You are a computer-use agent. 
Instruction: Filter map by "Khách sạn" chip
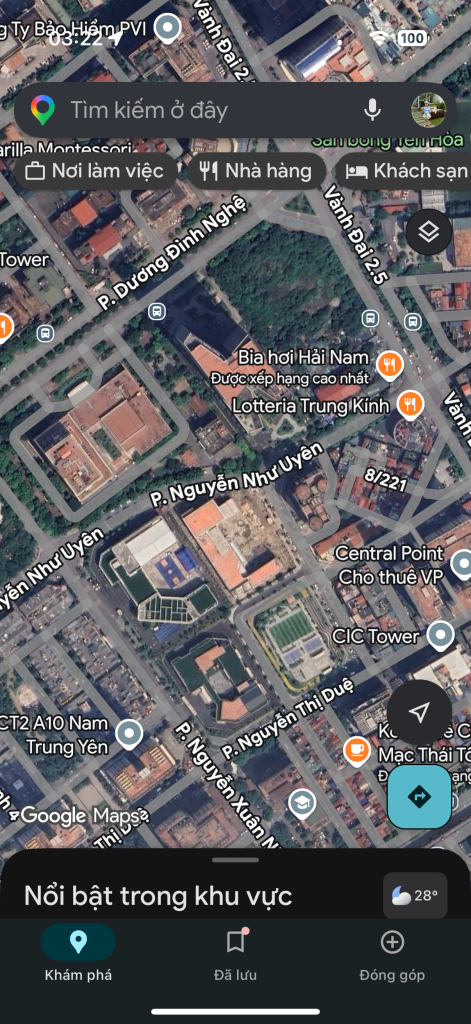pyautogui.click(x=405, y=171)
